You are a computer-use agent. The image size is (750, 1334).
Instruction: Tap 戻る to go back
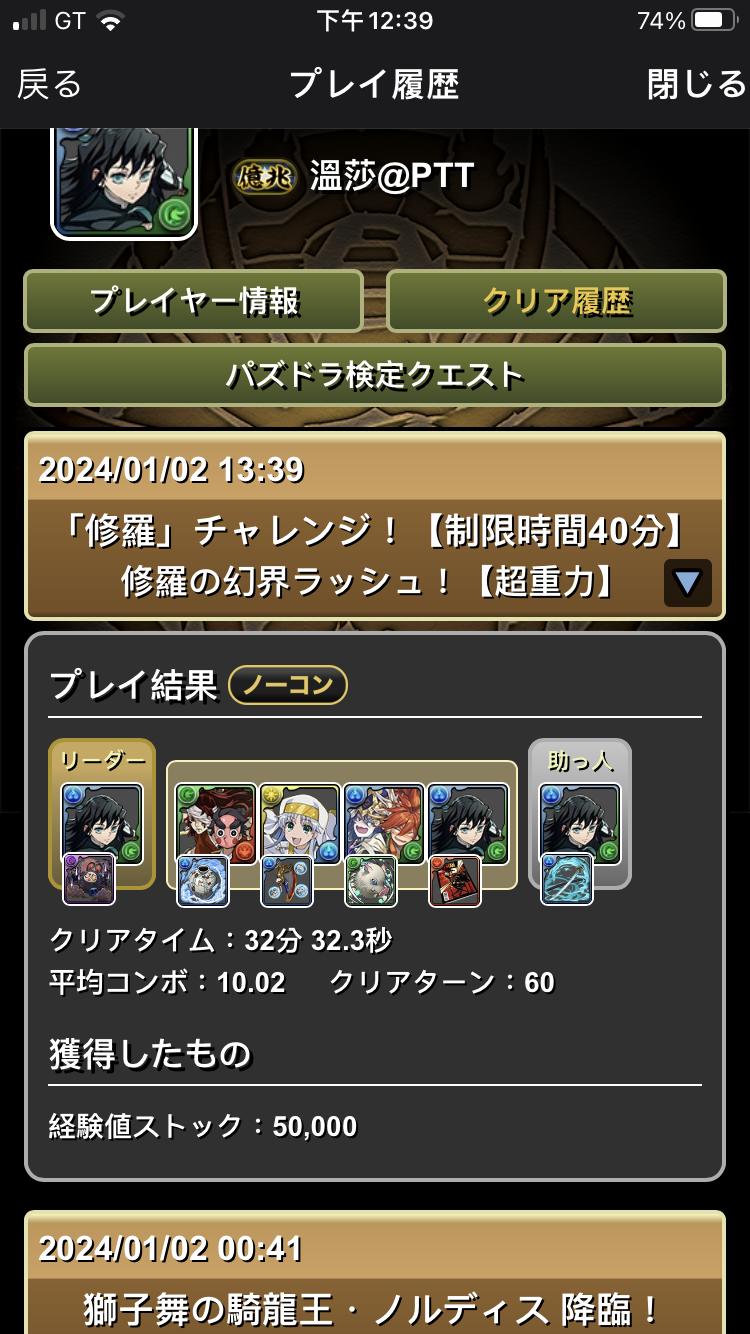pyautogui.click(x=49, y=85)
